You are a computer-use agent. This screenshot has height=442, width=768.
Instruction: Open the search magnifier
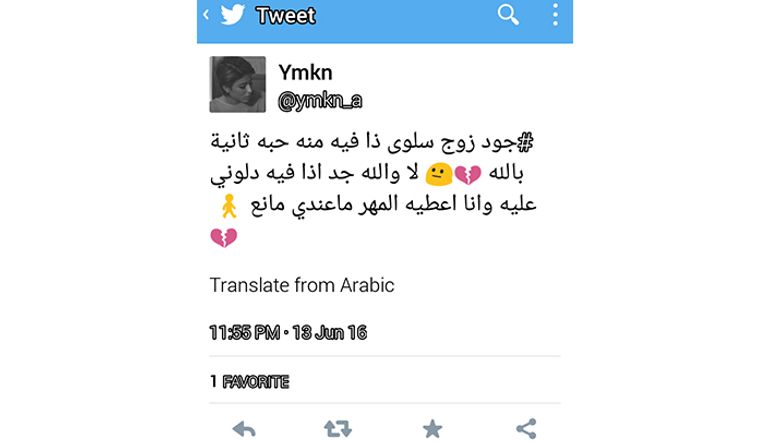(x=508, y=15)
